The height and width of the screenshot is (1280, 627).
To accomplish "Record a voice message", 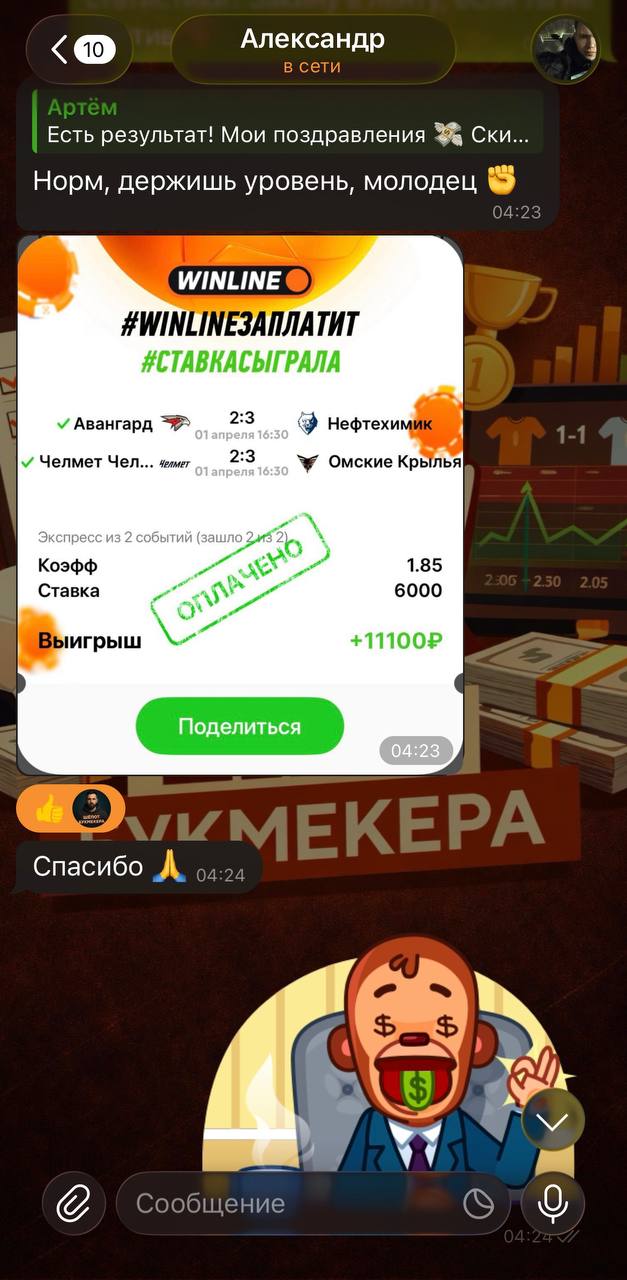I will (x=553, y=1203).
